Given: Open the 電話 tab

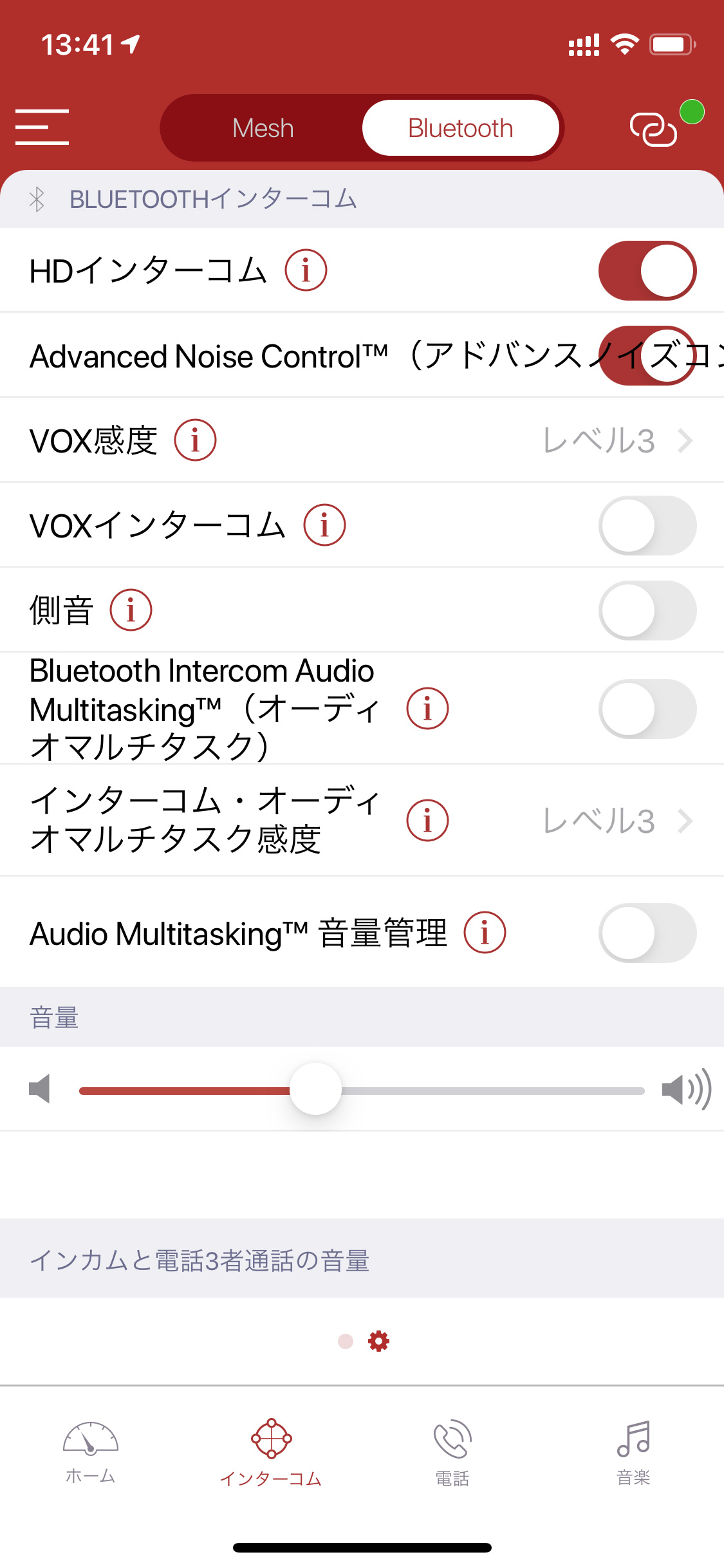Looking at the screenshot, I should coord(452,1453).
